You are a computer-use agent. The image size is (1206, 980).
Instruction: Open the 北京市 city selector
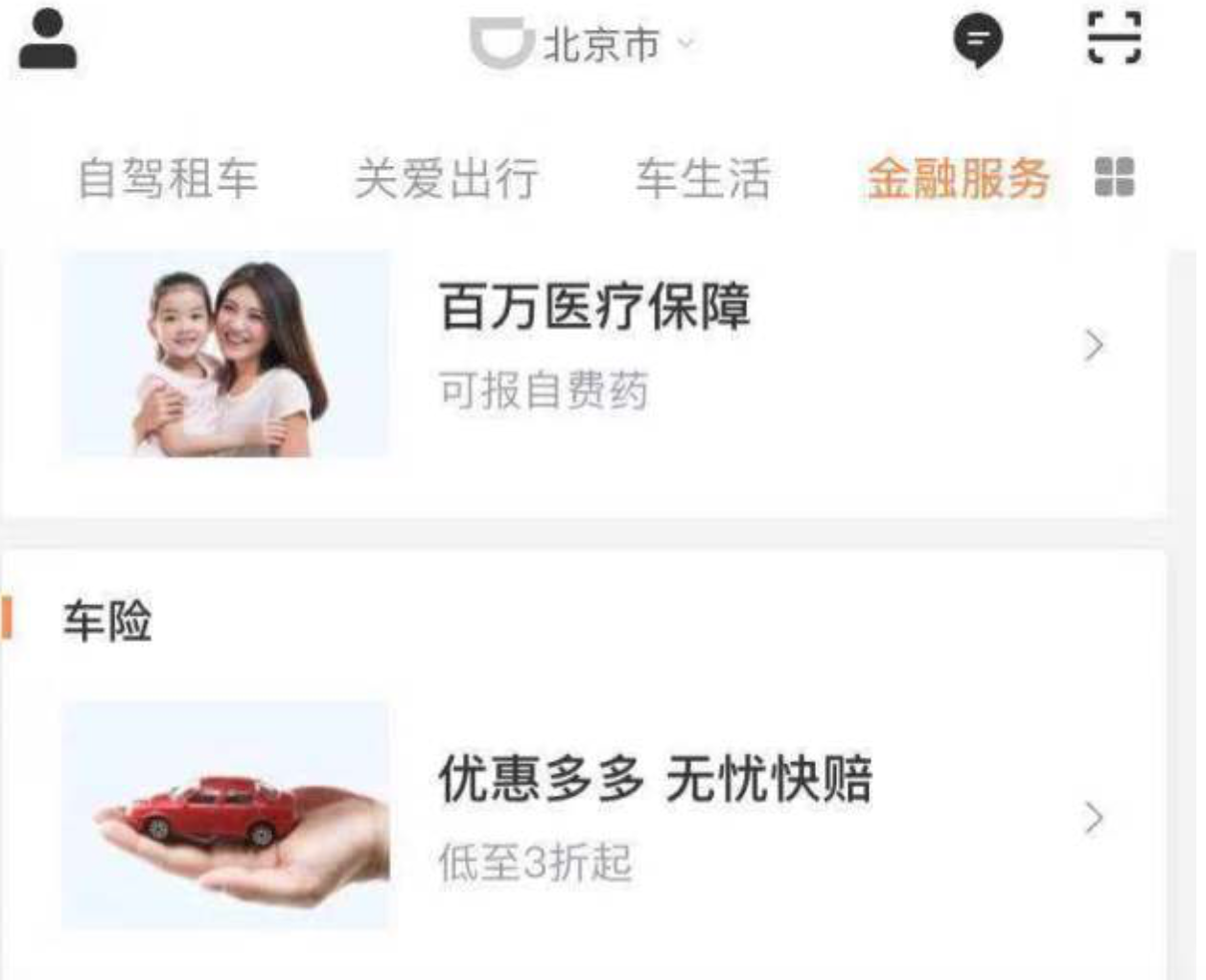(600, 44)
